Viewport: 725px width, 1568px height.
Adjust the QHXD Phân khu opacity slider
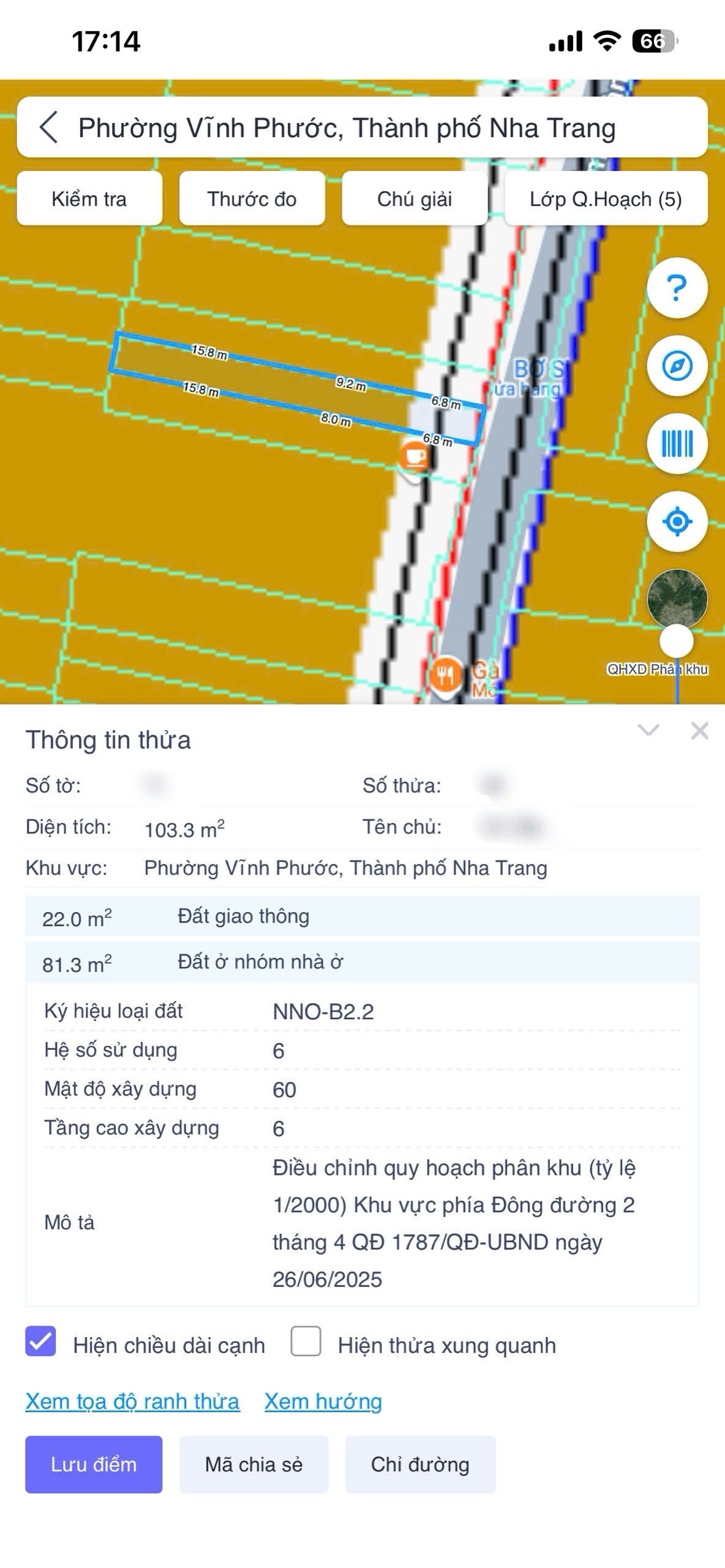(x=677, y=641)
